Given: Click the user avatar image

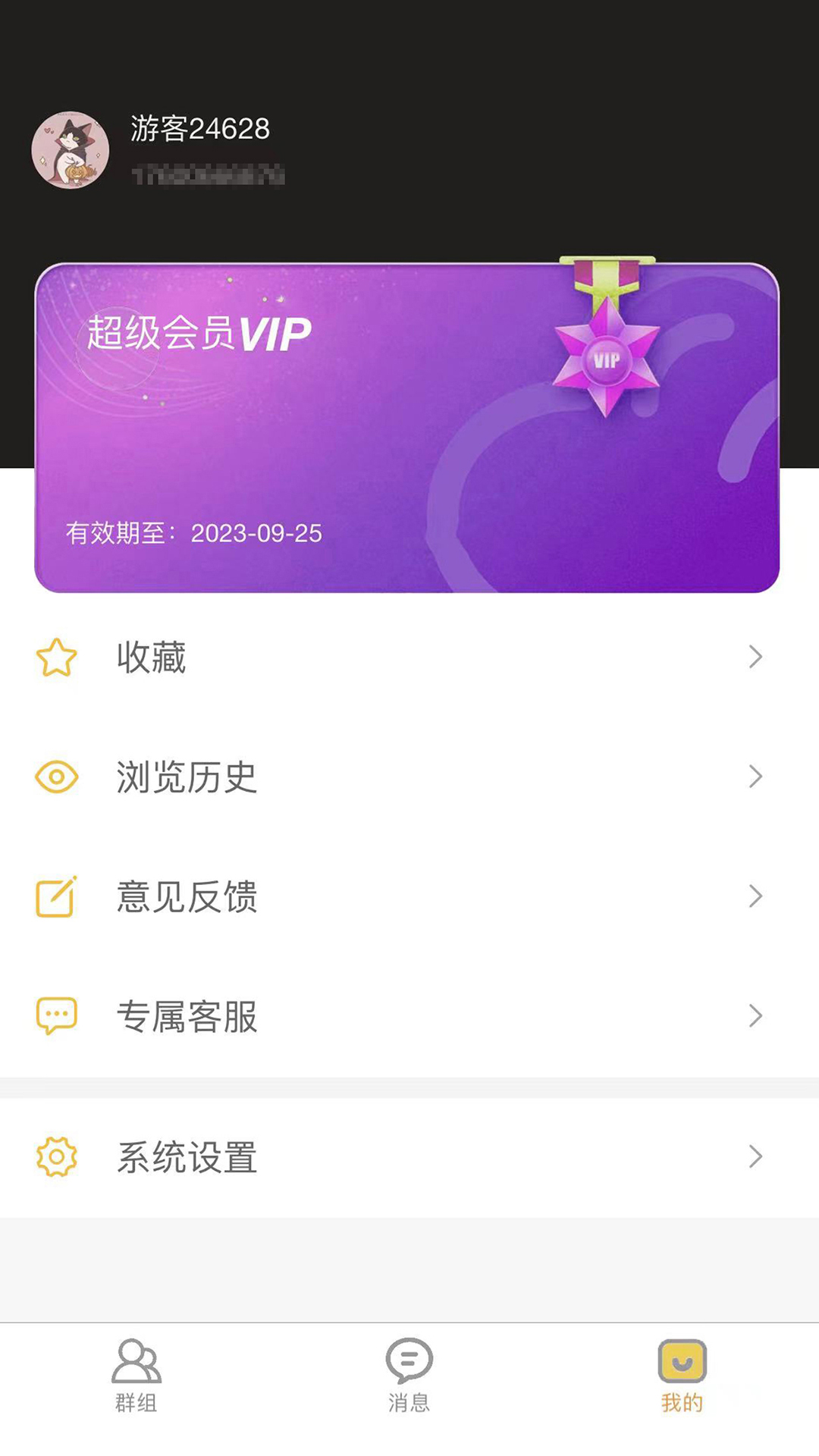Looking at the screenshot, I should 71,148.
